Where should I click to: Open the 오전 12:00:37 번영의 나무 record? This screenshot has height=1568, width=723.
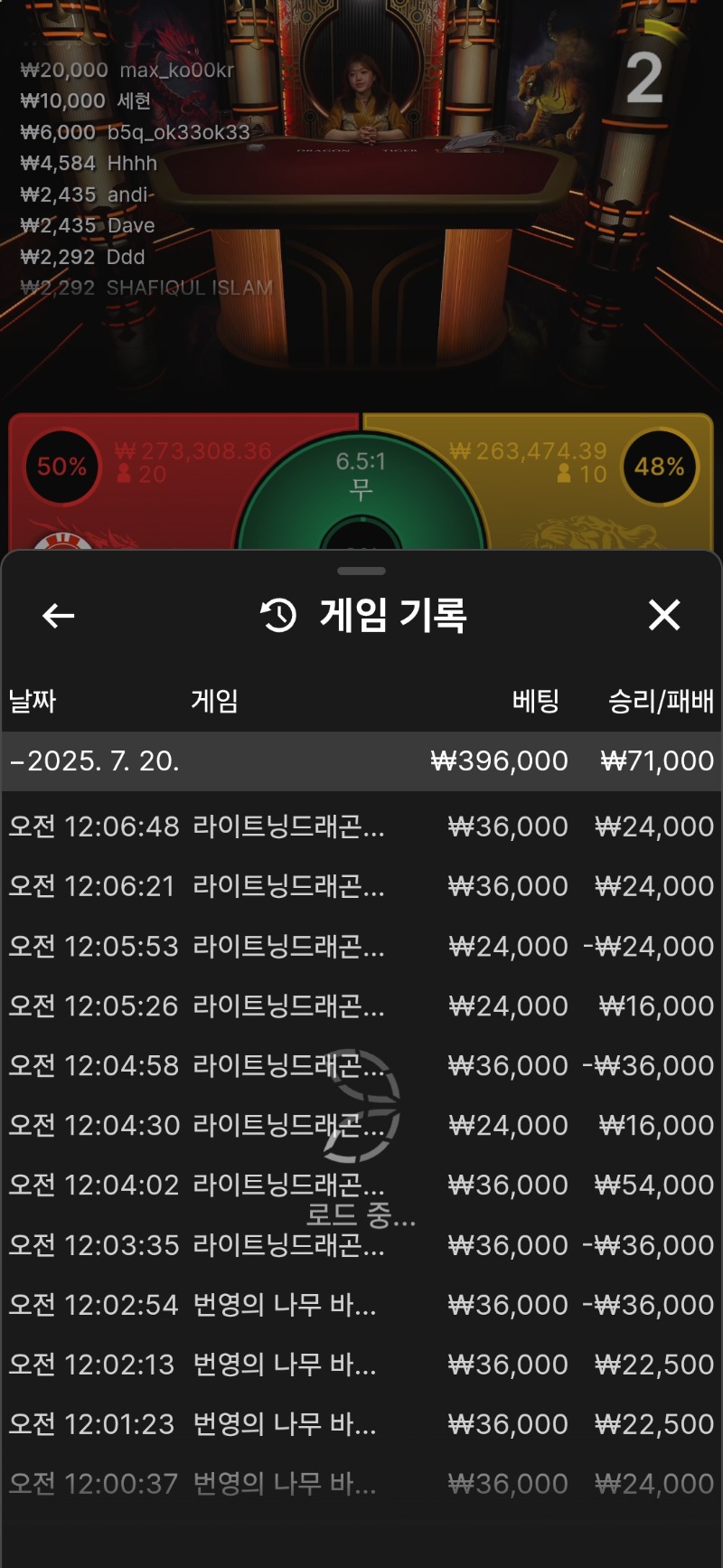(361, 1484)
